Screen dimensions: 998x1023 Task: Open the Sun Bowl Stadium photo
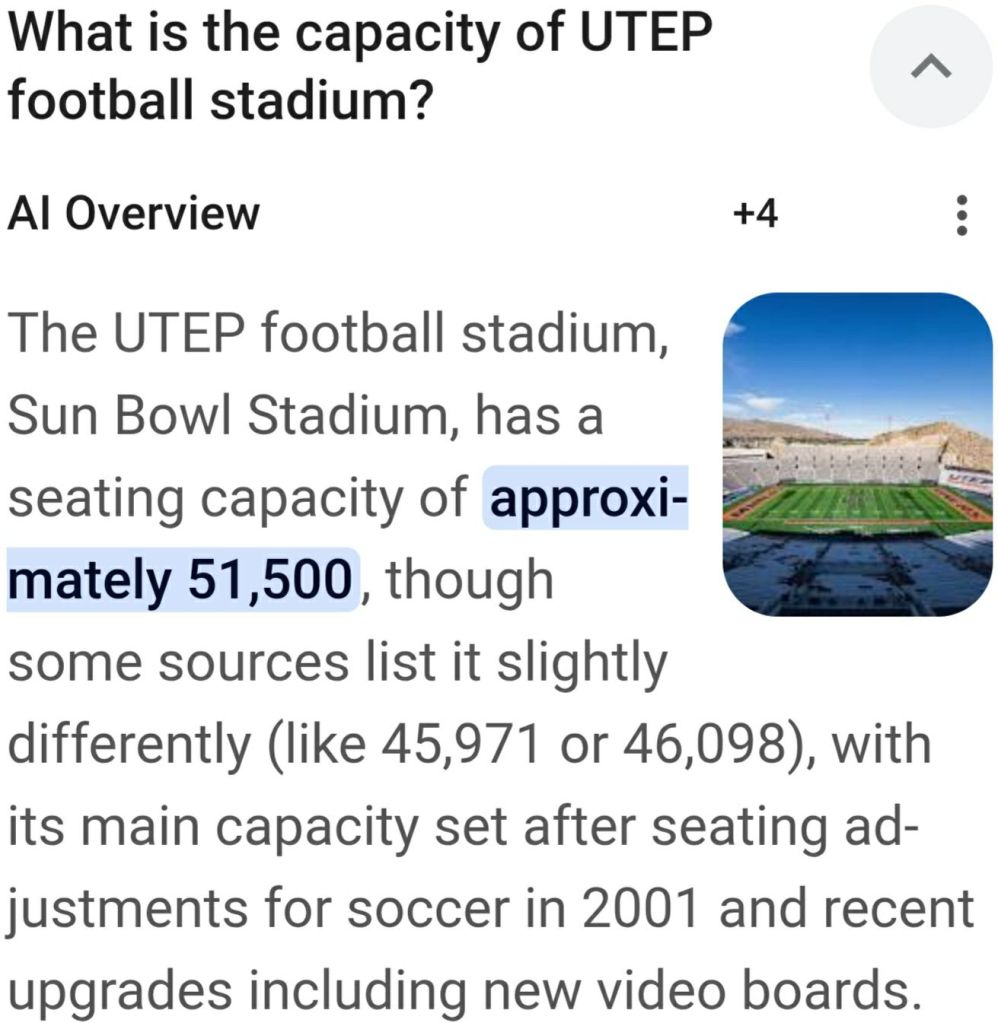pos(857,453)
